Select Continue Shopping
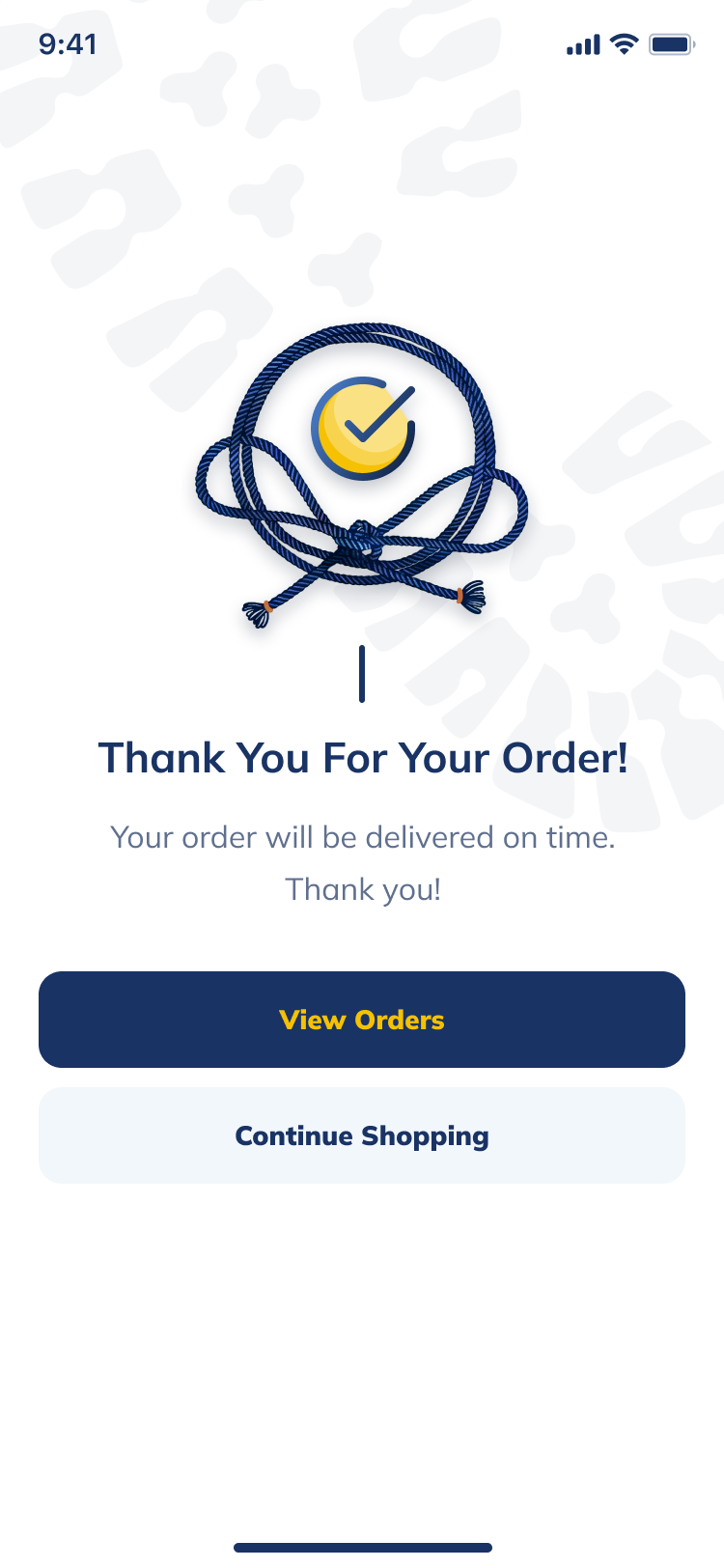Viewport: 724px width, 1568px height. click(x=362, y=1135)
